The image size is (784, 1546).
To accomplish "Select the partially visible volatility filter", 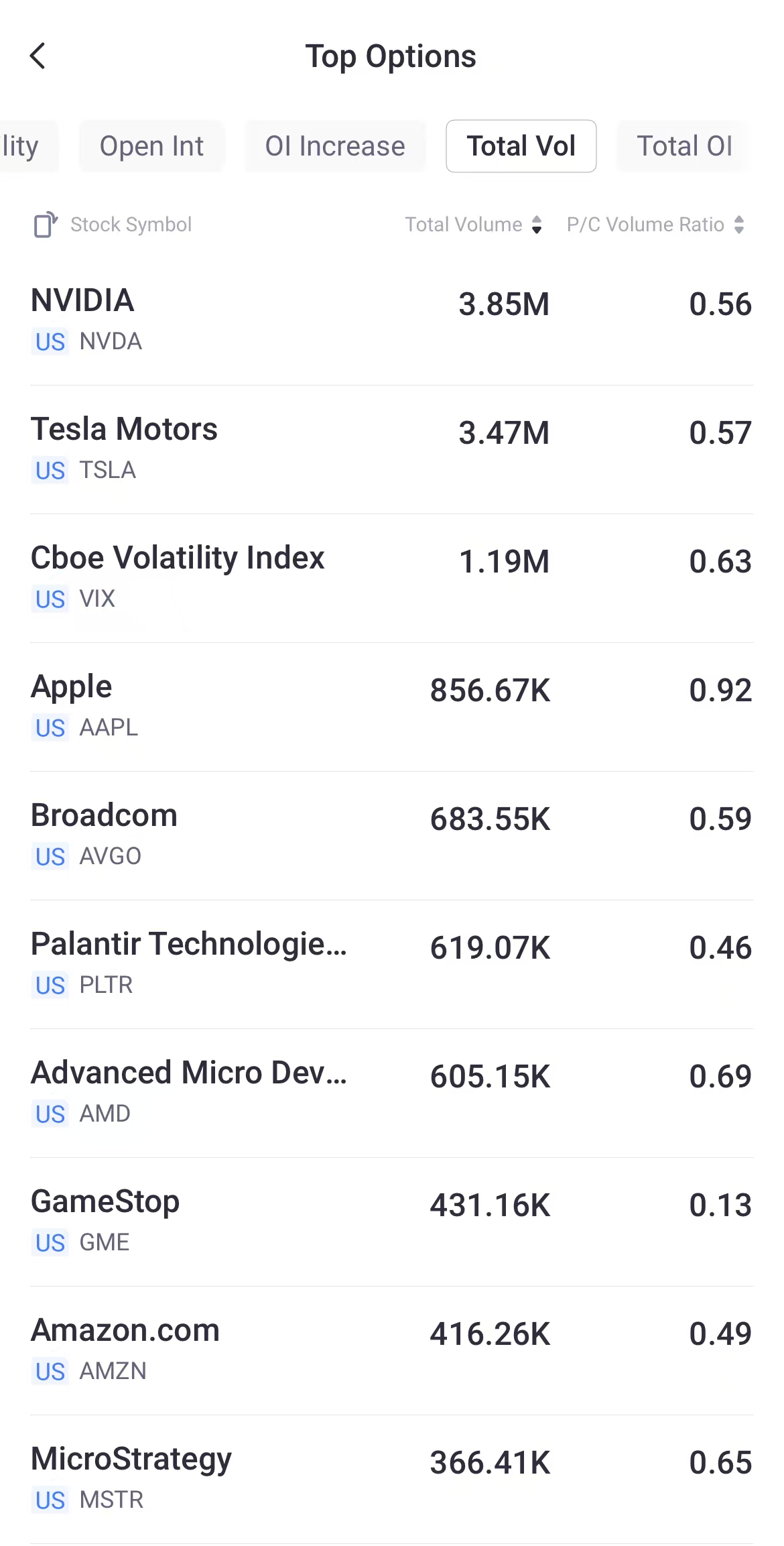I will click(x=20, y=145).
